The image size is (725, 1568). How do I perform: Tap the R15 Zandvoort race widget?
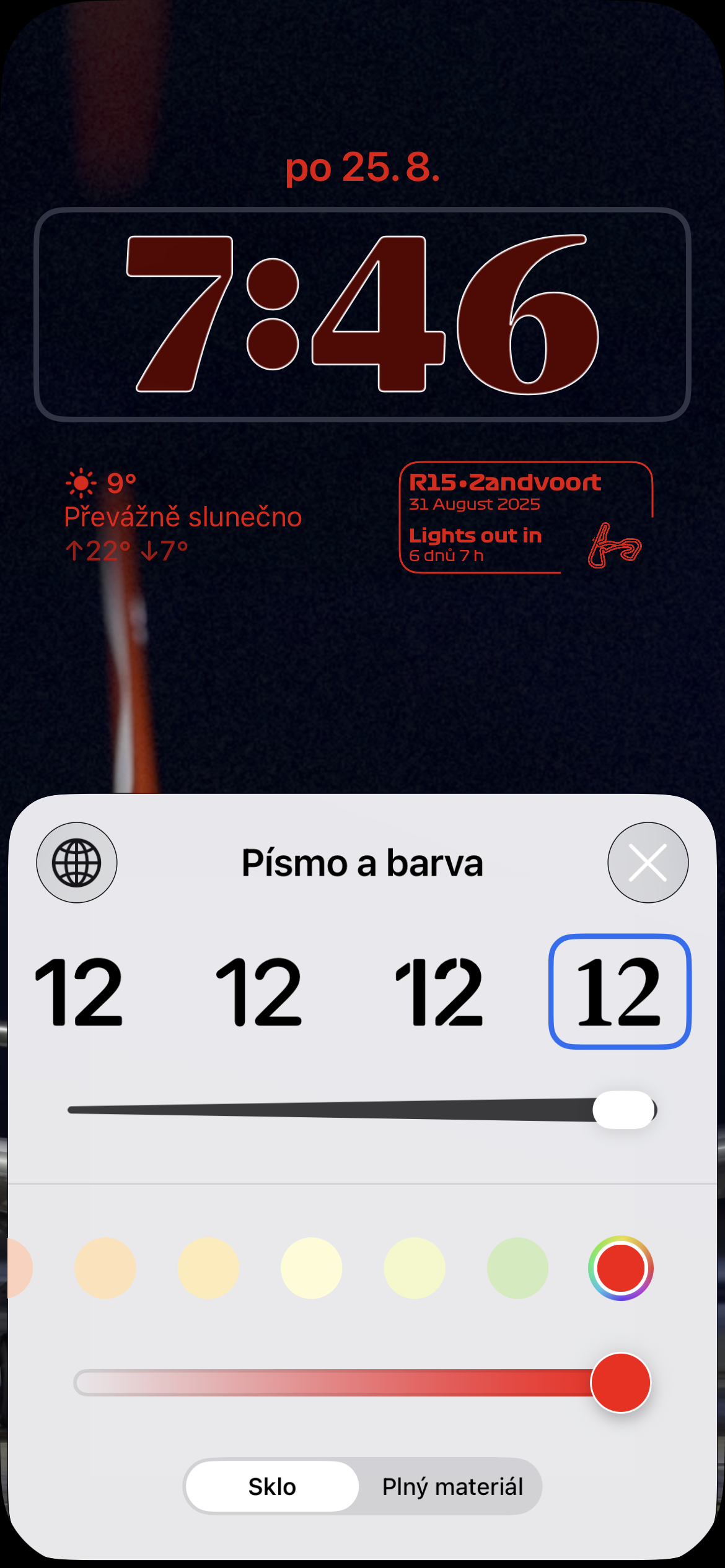pyautogui.click(x=525, y=518)
